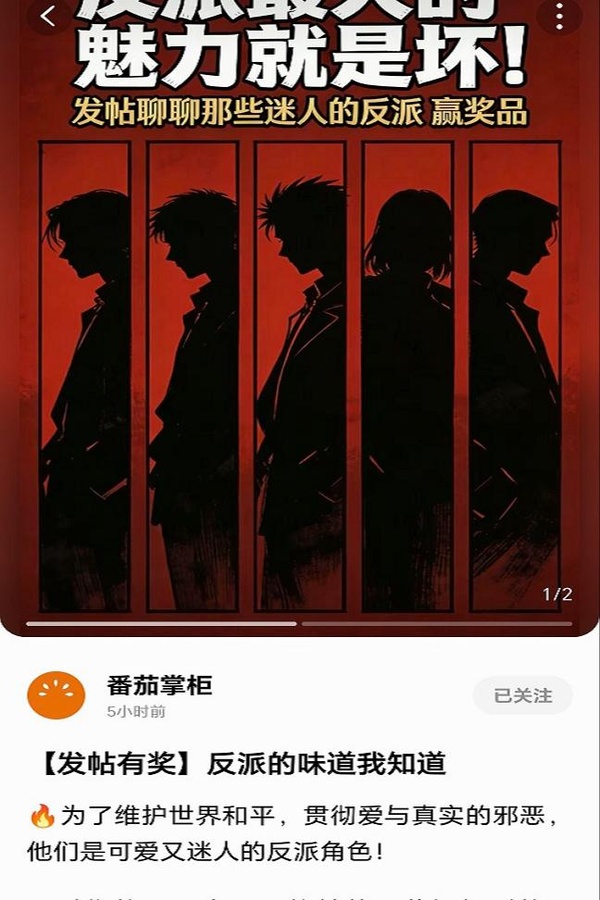Viewport: 600px width, 900px height.
Task: Tap the 已关注 follow button
Action: click(522, 695)
